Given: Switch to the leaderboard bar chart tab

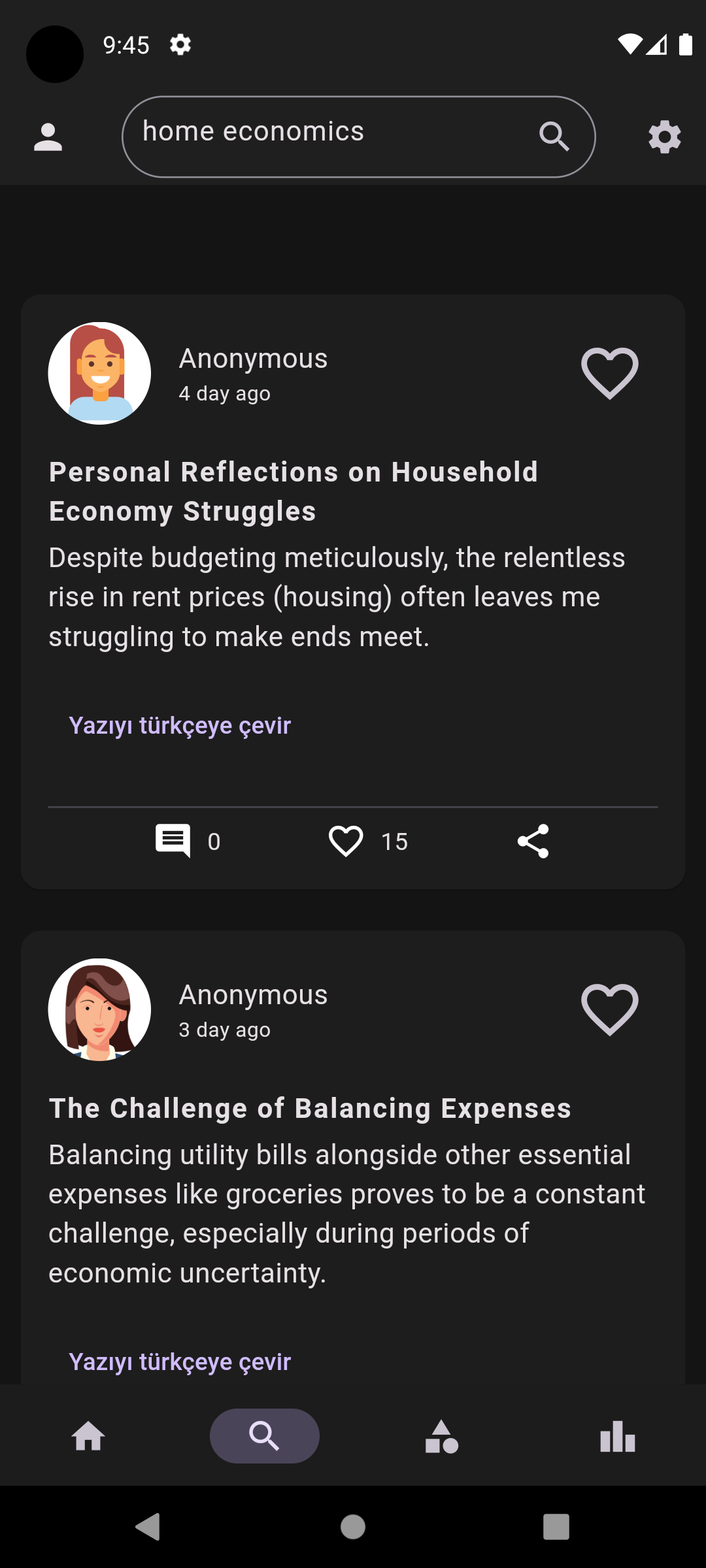Looking at the screenshot, I should [618, 1436].
